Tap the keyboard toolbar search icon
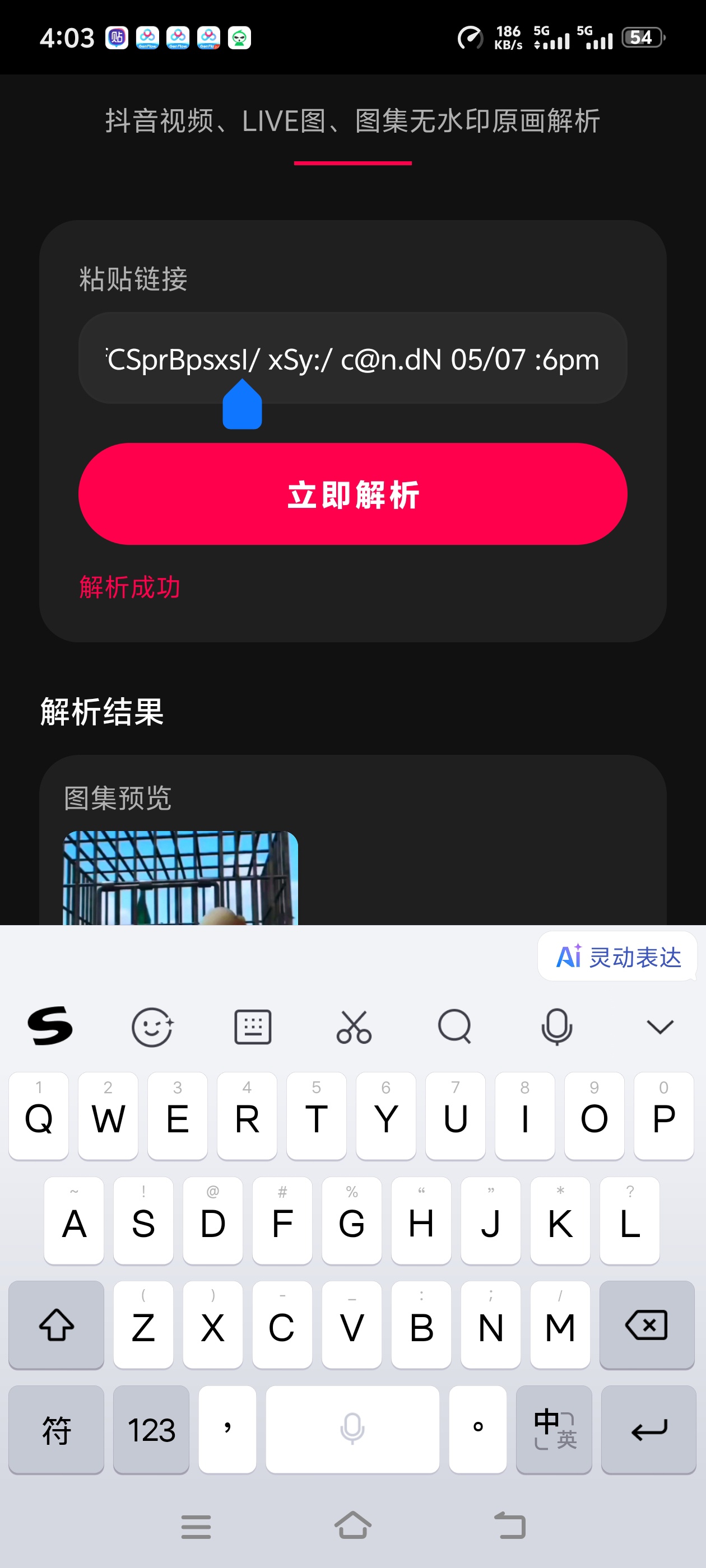This screenshot has height=1568, width=706. click(x=455, y=1026)
